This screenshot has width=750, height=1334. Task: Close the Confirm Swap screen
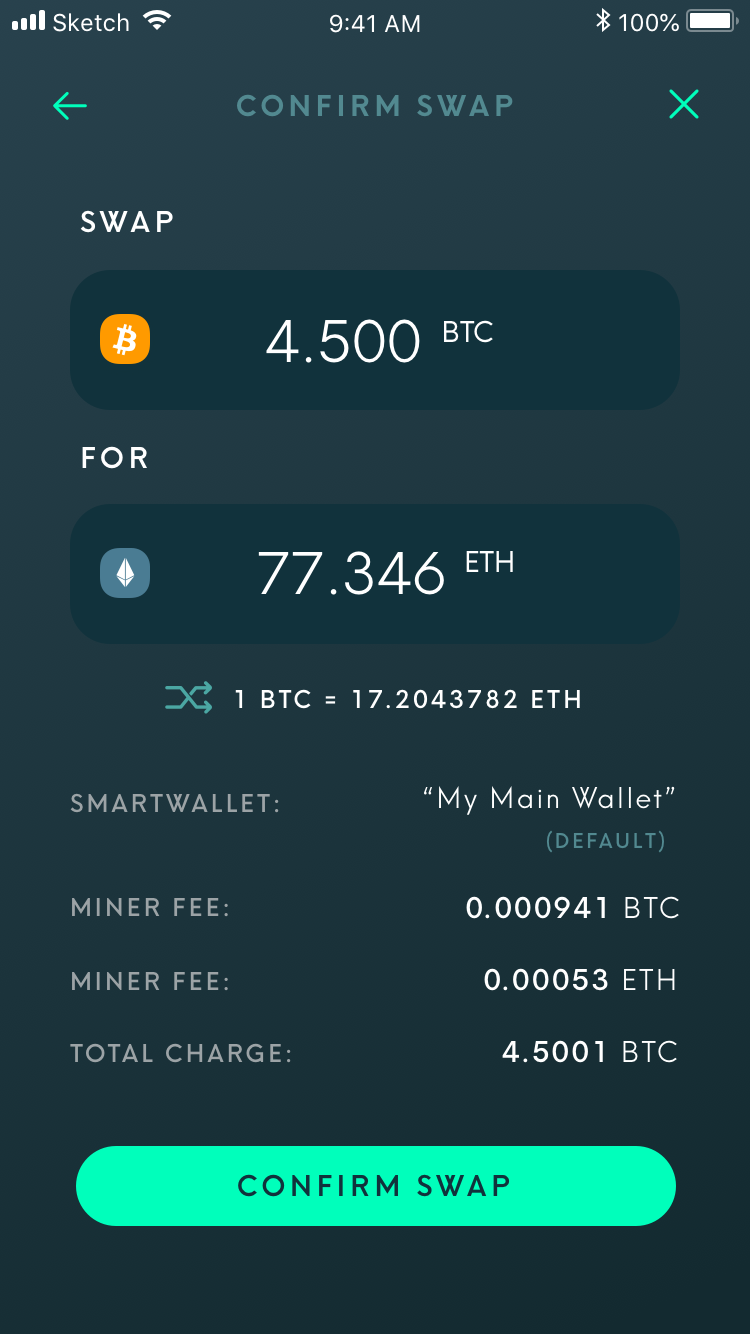point(684,104)
